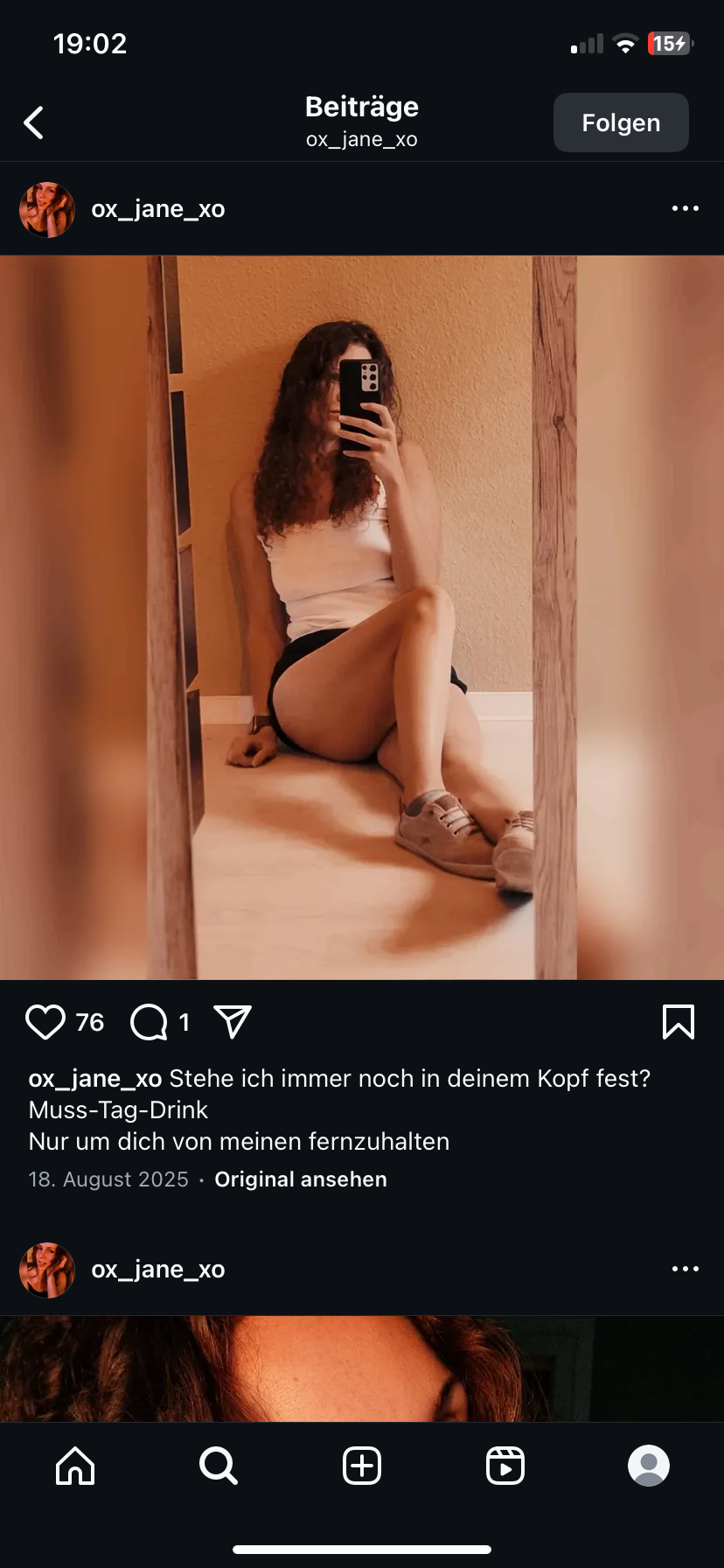Share the first post via paper plane
Screen dimensions: 724x1568
click(233, 1022)
